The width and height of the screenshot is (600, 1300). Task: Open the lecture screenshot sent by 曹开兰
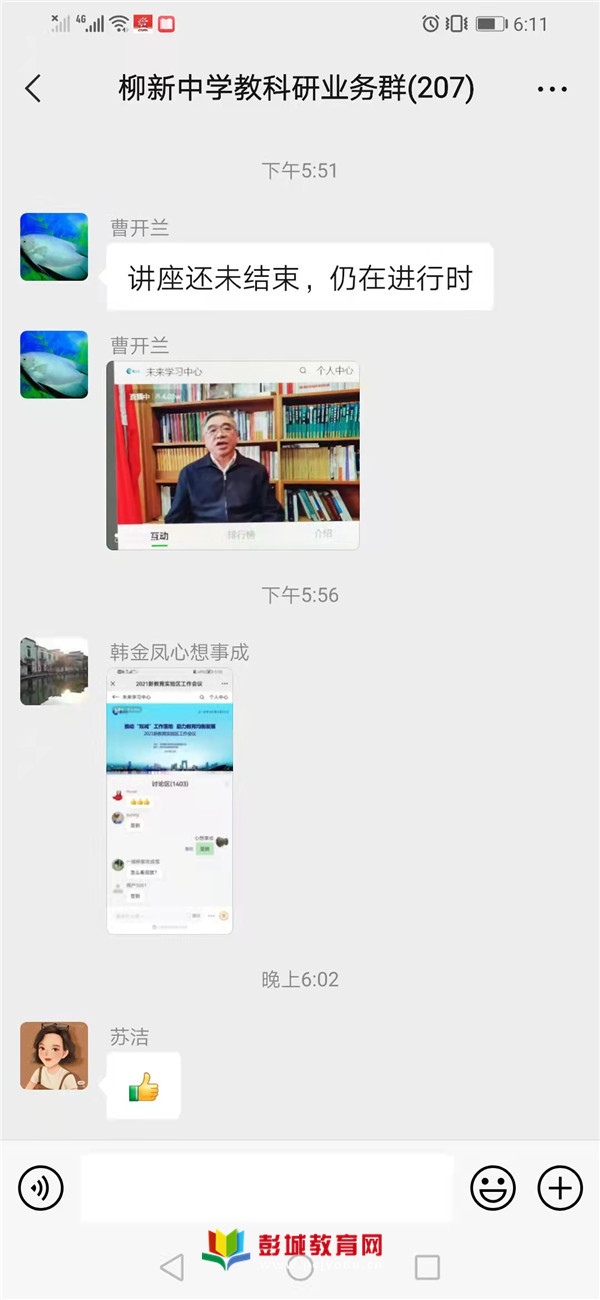click(233, 456)
